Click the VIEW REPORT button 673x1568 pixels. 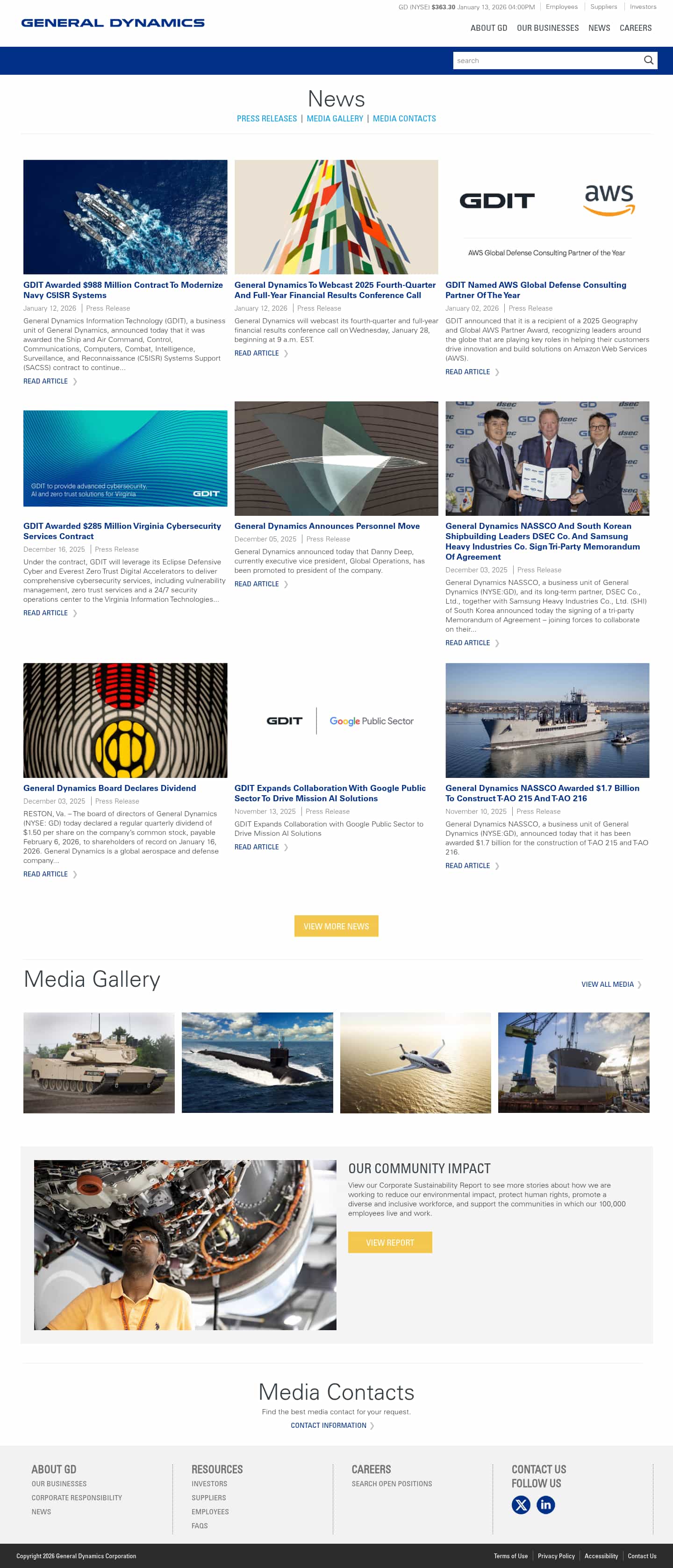pos(390,1242)
